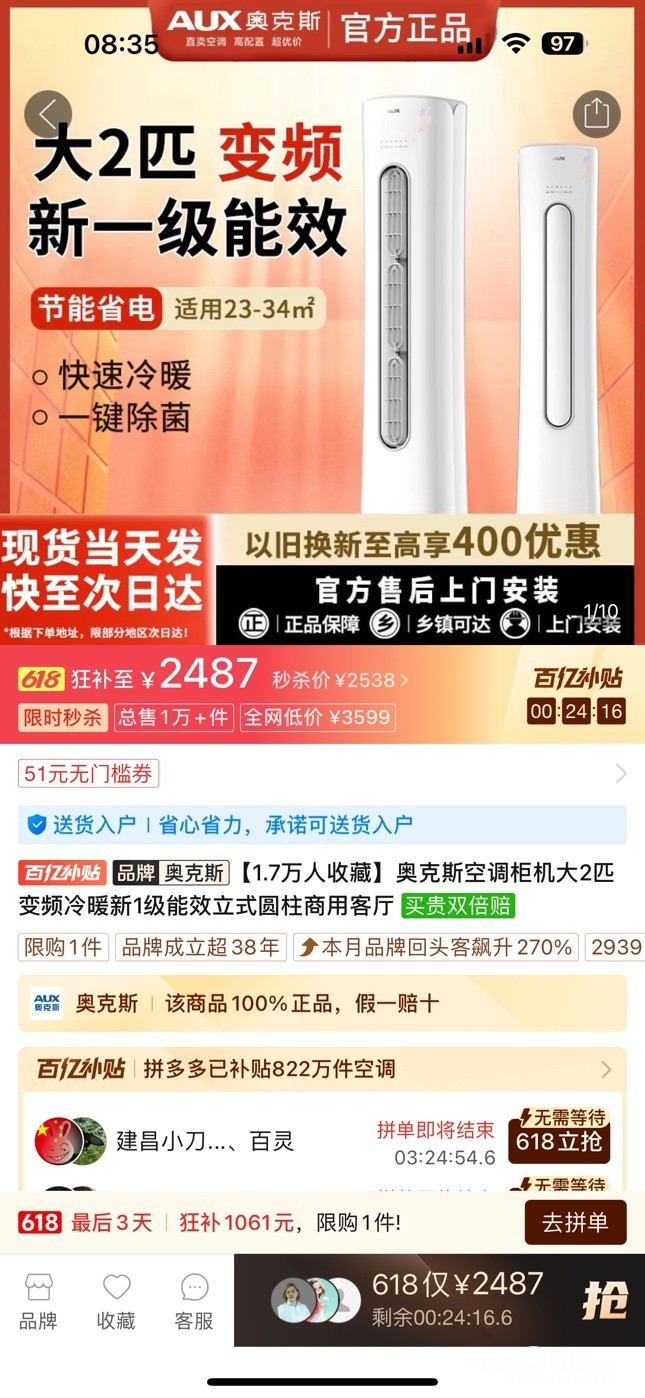The width and height of the screenshot is (645, 1398).
Task: Share this product via the share icon
Action: coord(596,113)
